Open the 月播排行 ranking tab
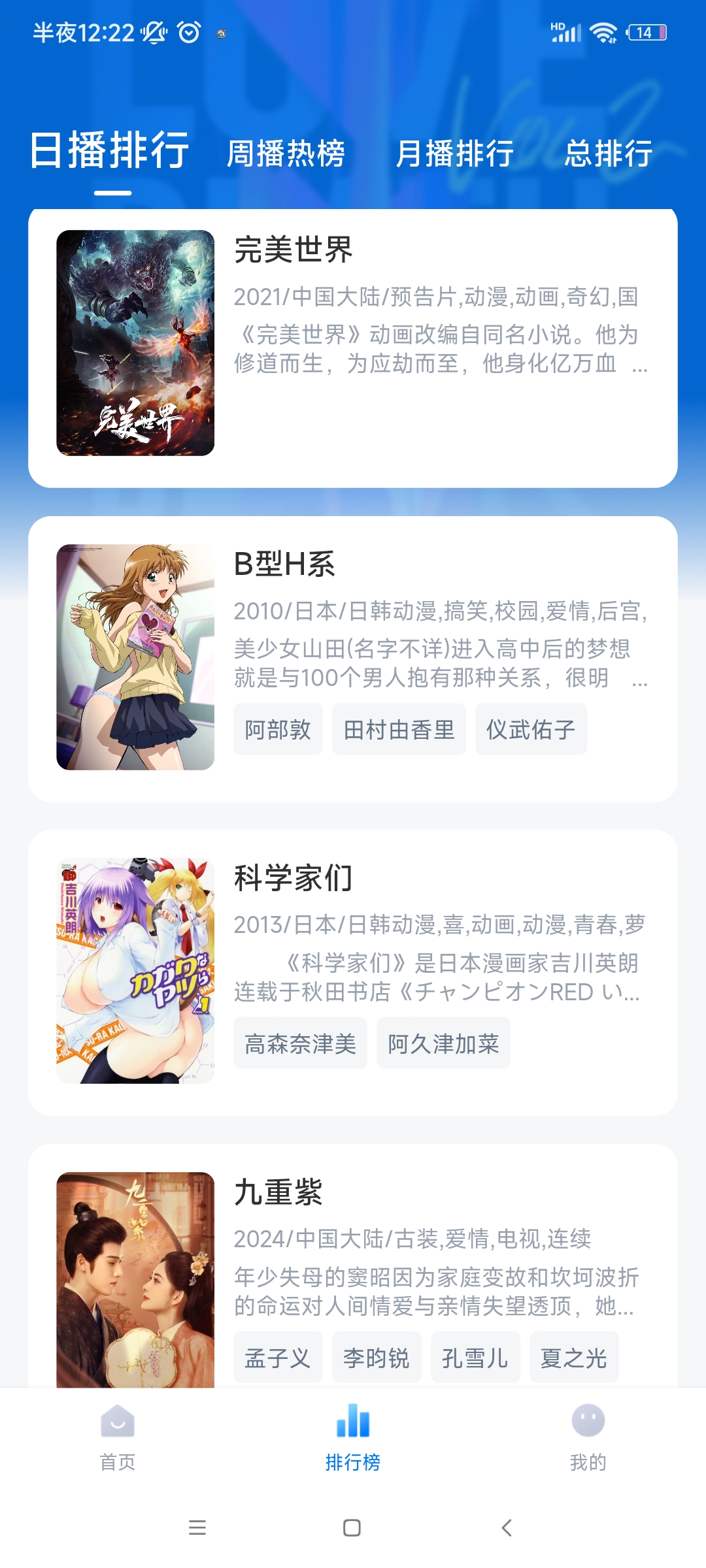 click(456, 155)
